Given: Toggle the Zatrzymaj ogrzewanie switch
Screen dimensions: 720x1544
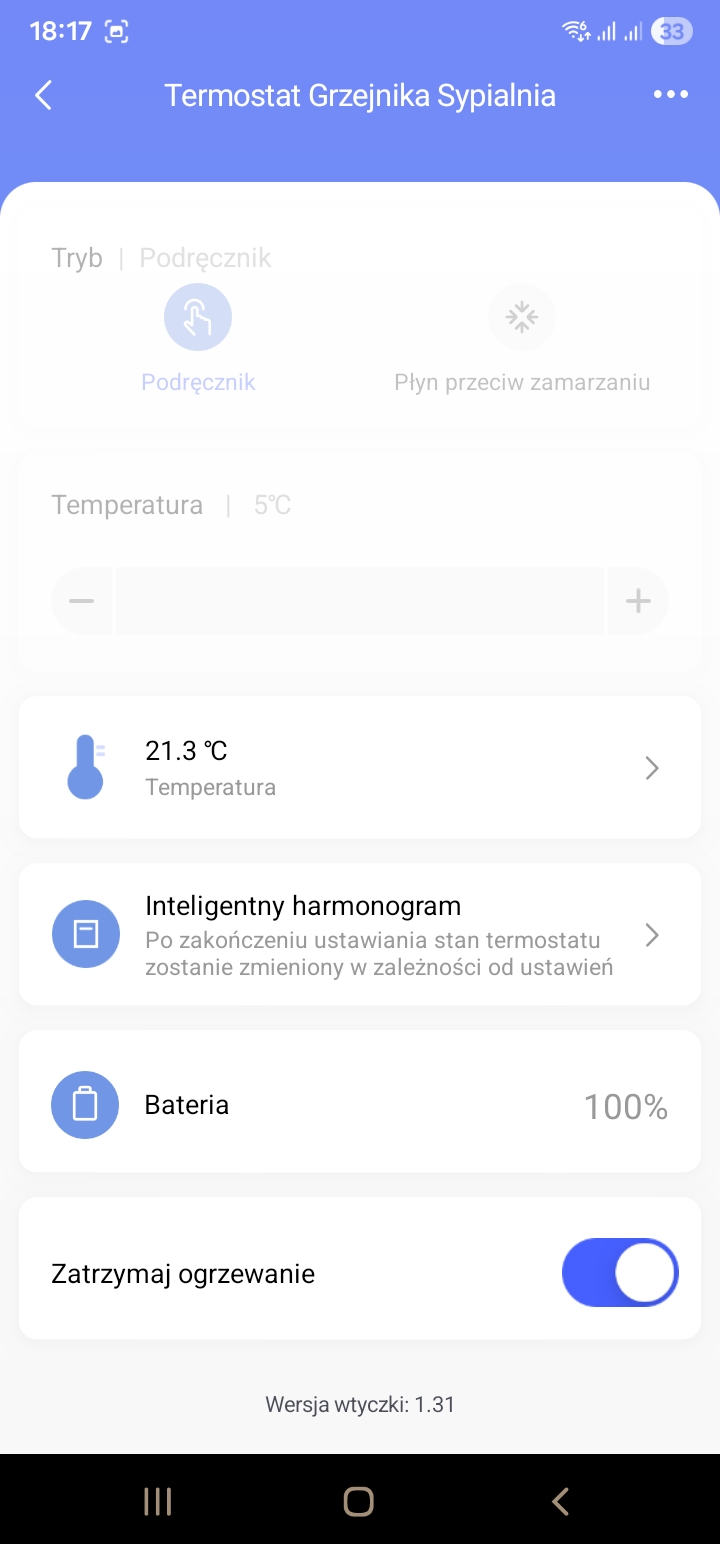Looking at the screenshot, I should tap(620, 1274).
